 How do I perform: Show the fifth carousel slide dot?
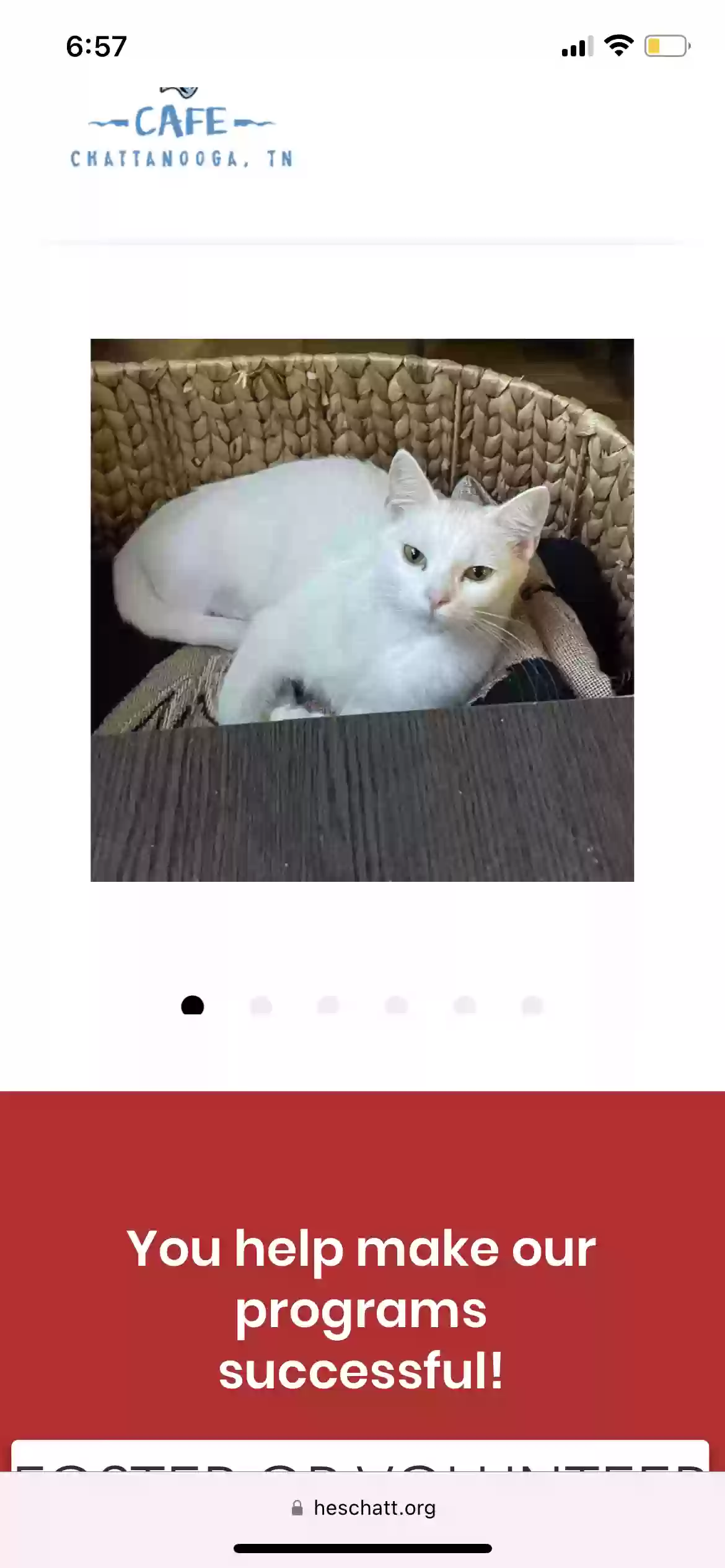pyautogui.click(x=465, y=1006)
